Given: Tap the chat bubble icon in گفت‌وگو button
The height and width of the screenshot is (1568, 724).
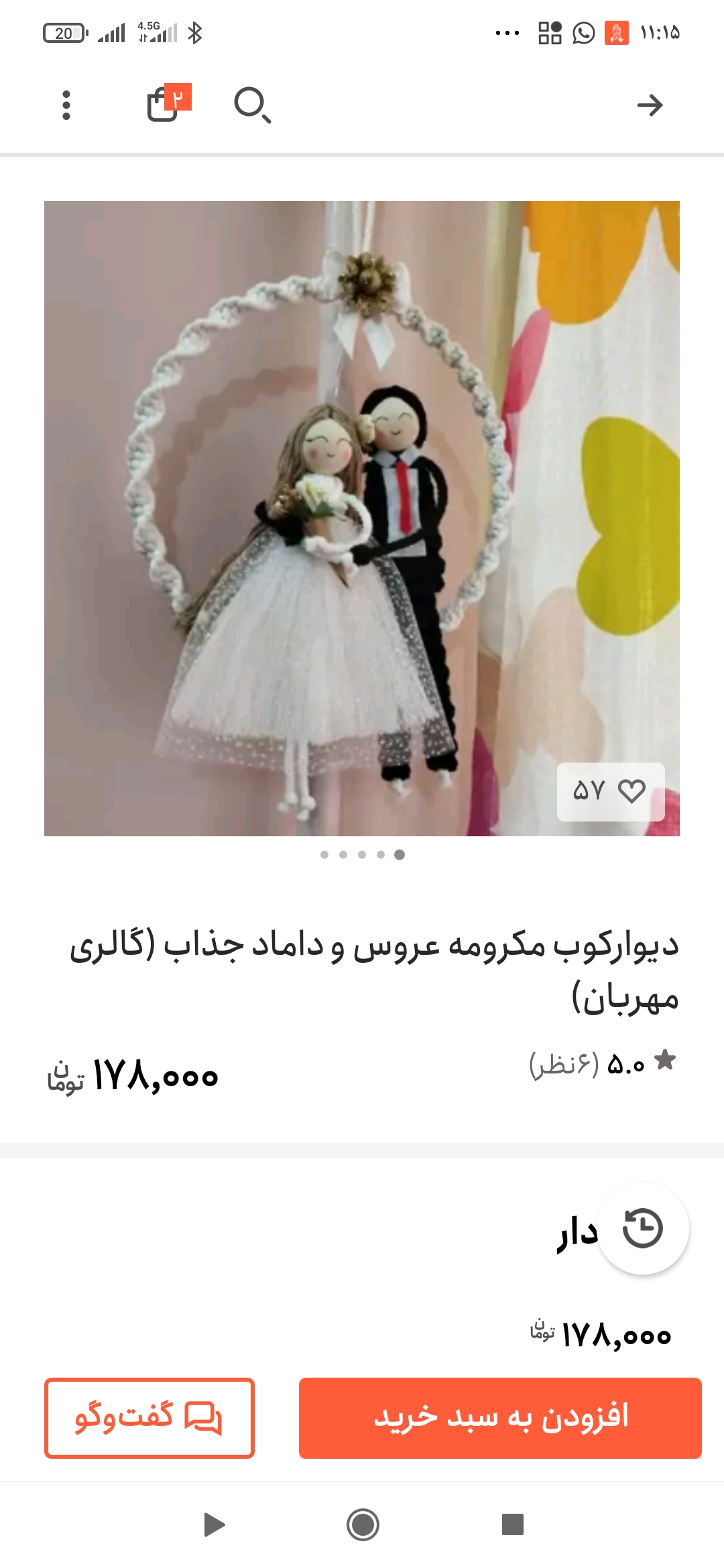Looking at the screenshot, I should 203,1416.
